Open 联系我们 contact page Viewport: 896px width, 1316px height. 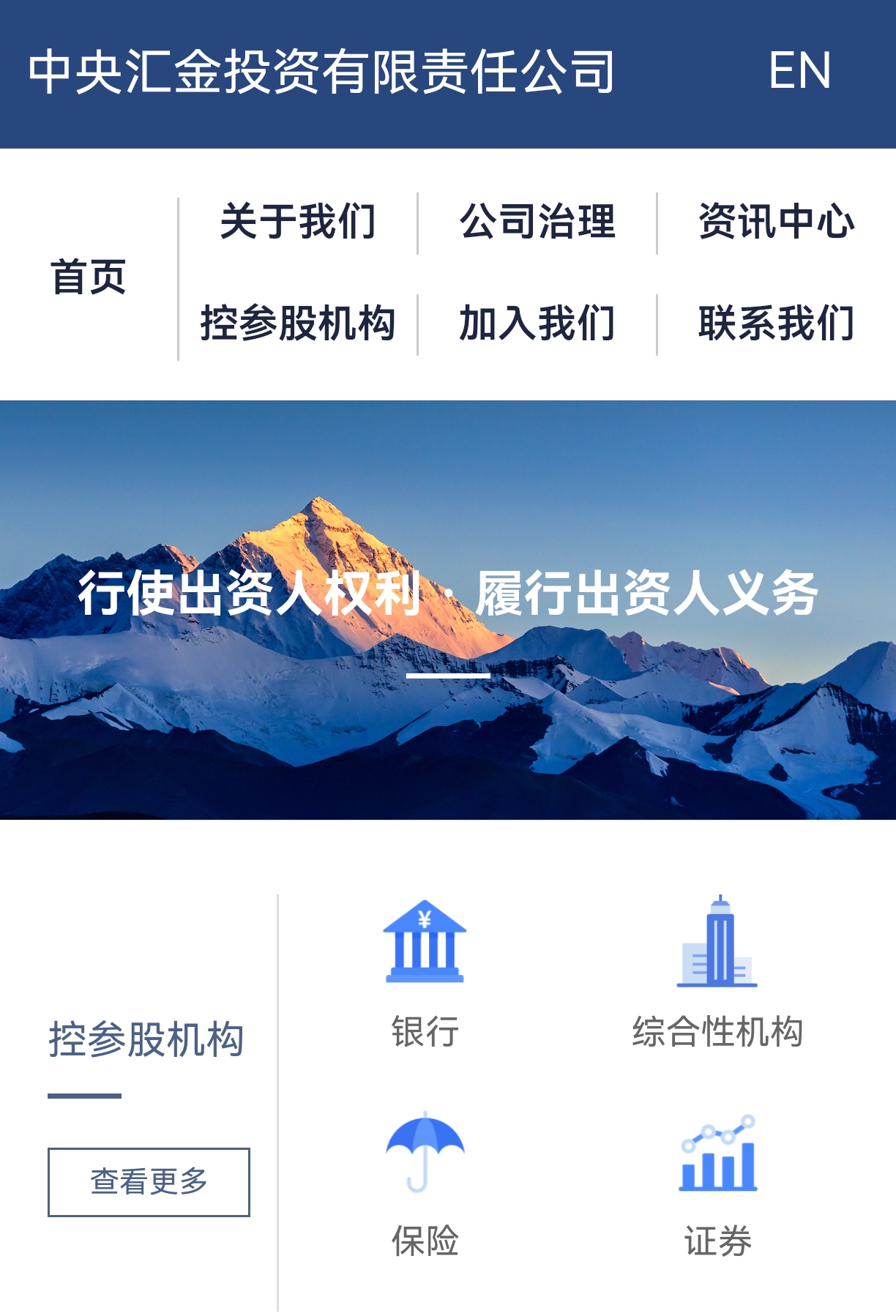coord(777,324)
